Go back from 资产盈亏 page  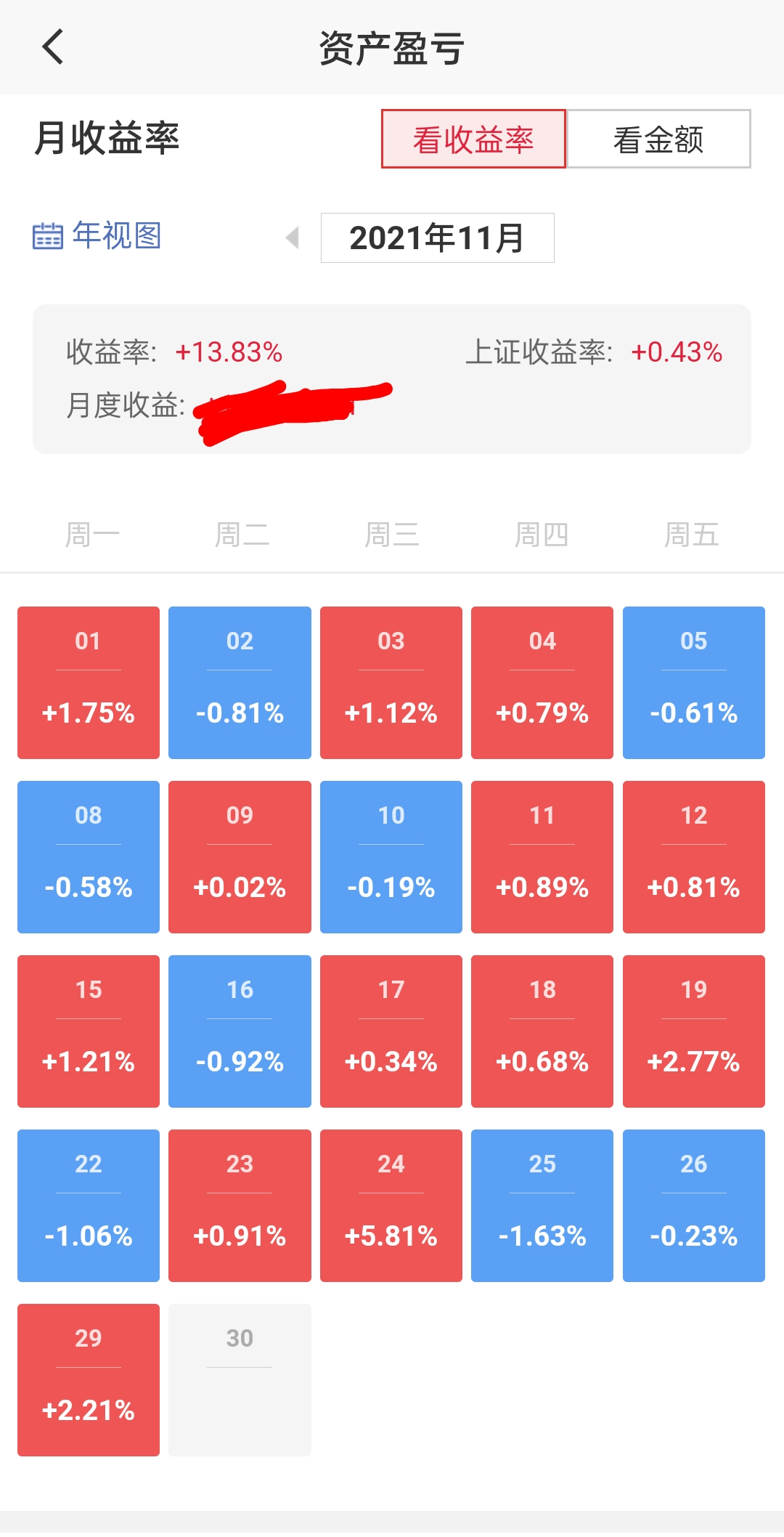coord(53,47)
